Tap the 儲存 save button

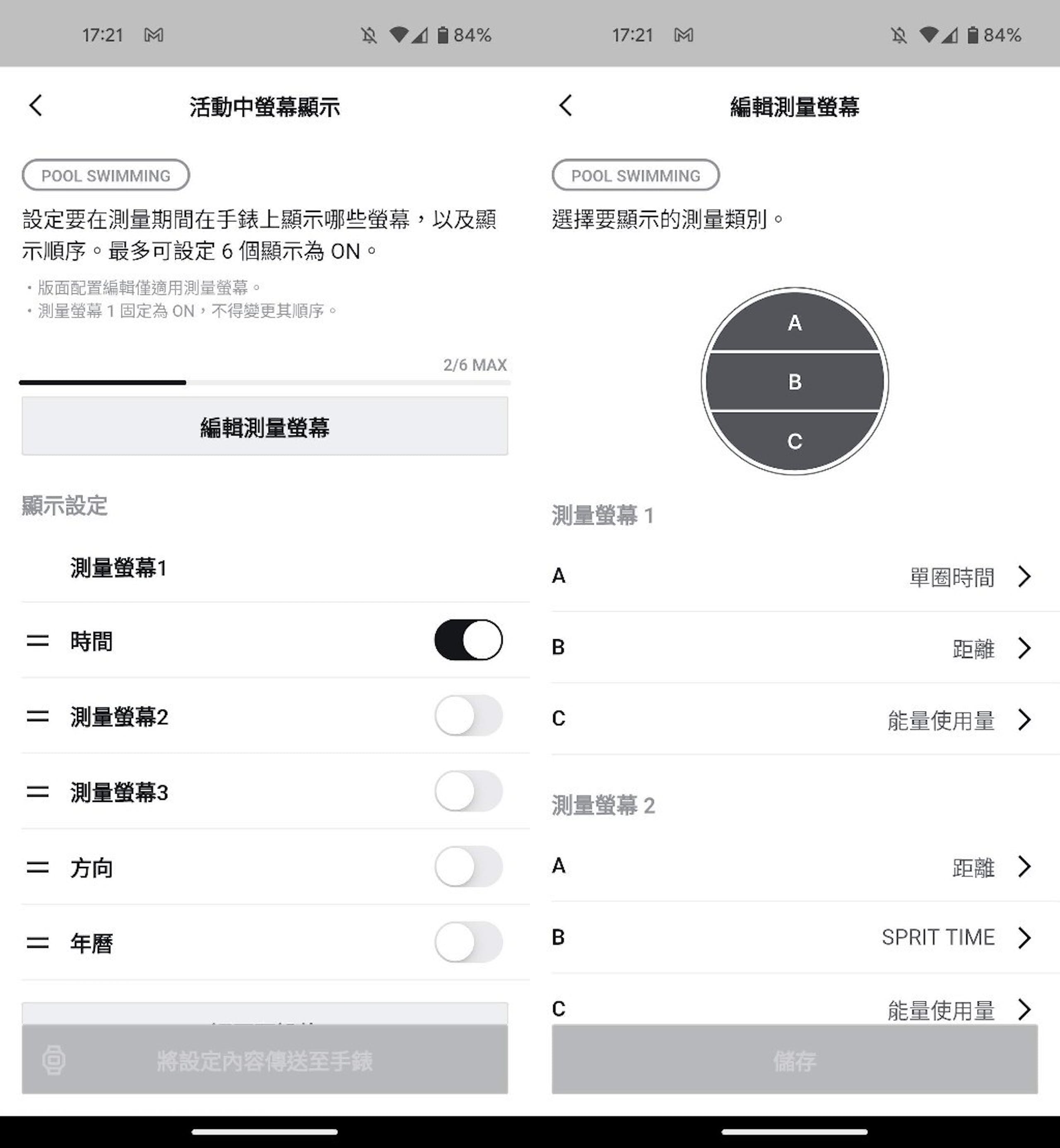[x=795, y=1060]
